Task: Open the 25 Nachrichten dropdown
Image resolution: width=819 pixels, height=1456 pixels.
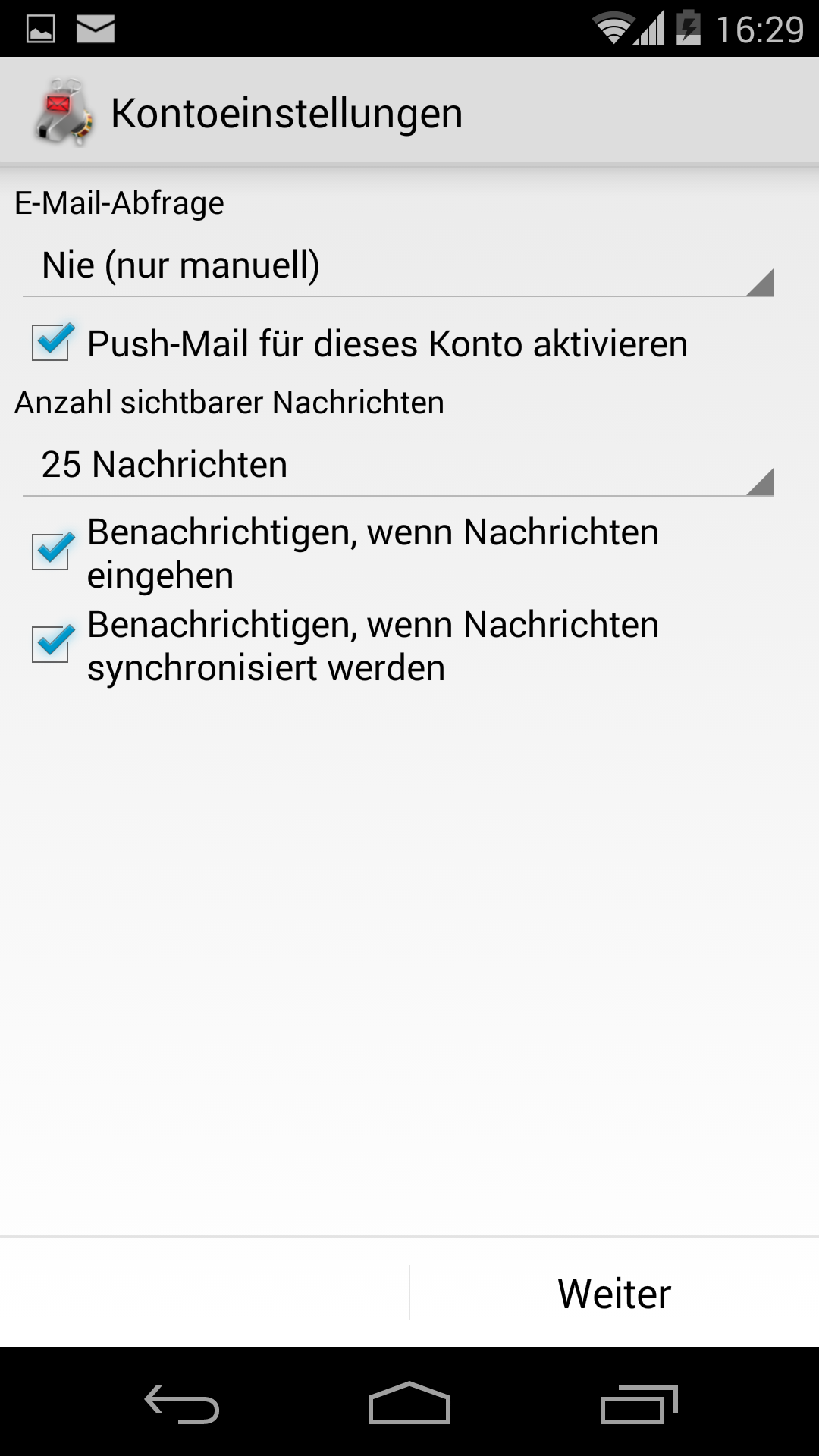Action: 398,465
